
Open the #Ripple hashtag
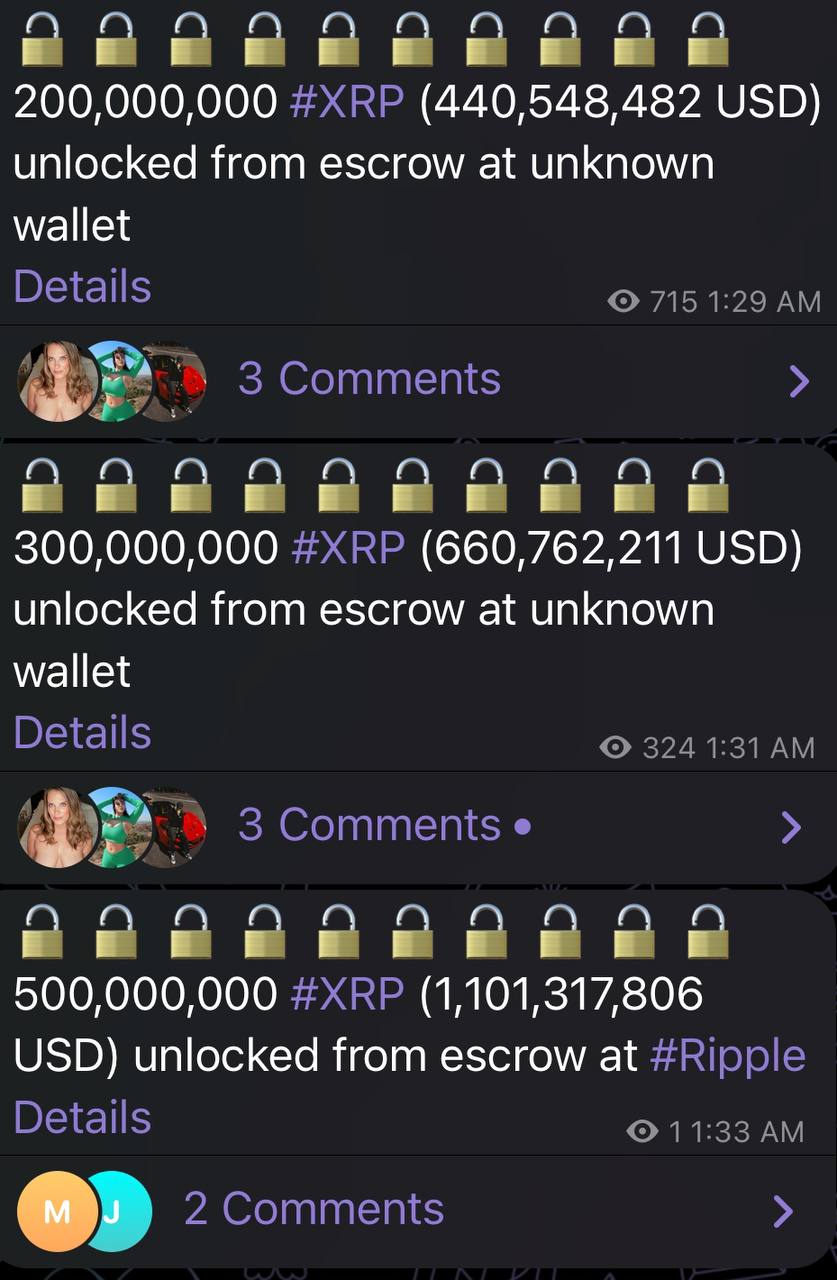[727, 1056]
